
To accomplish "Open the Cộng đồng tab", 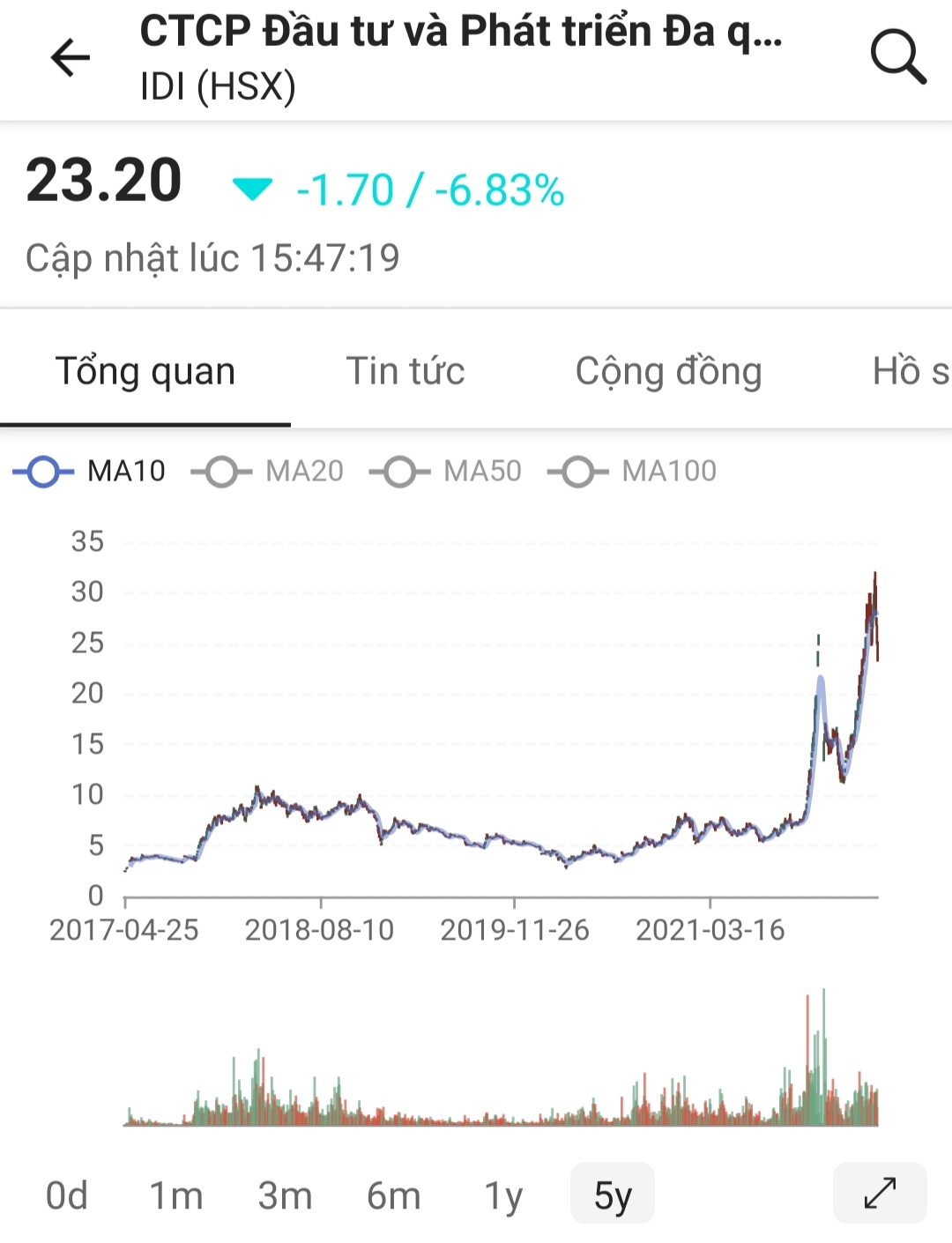I will (x=668, y=371).
